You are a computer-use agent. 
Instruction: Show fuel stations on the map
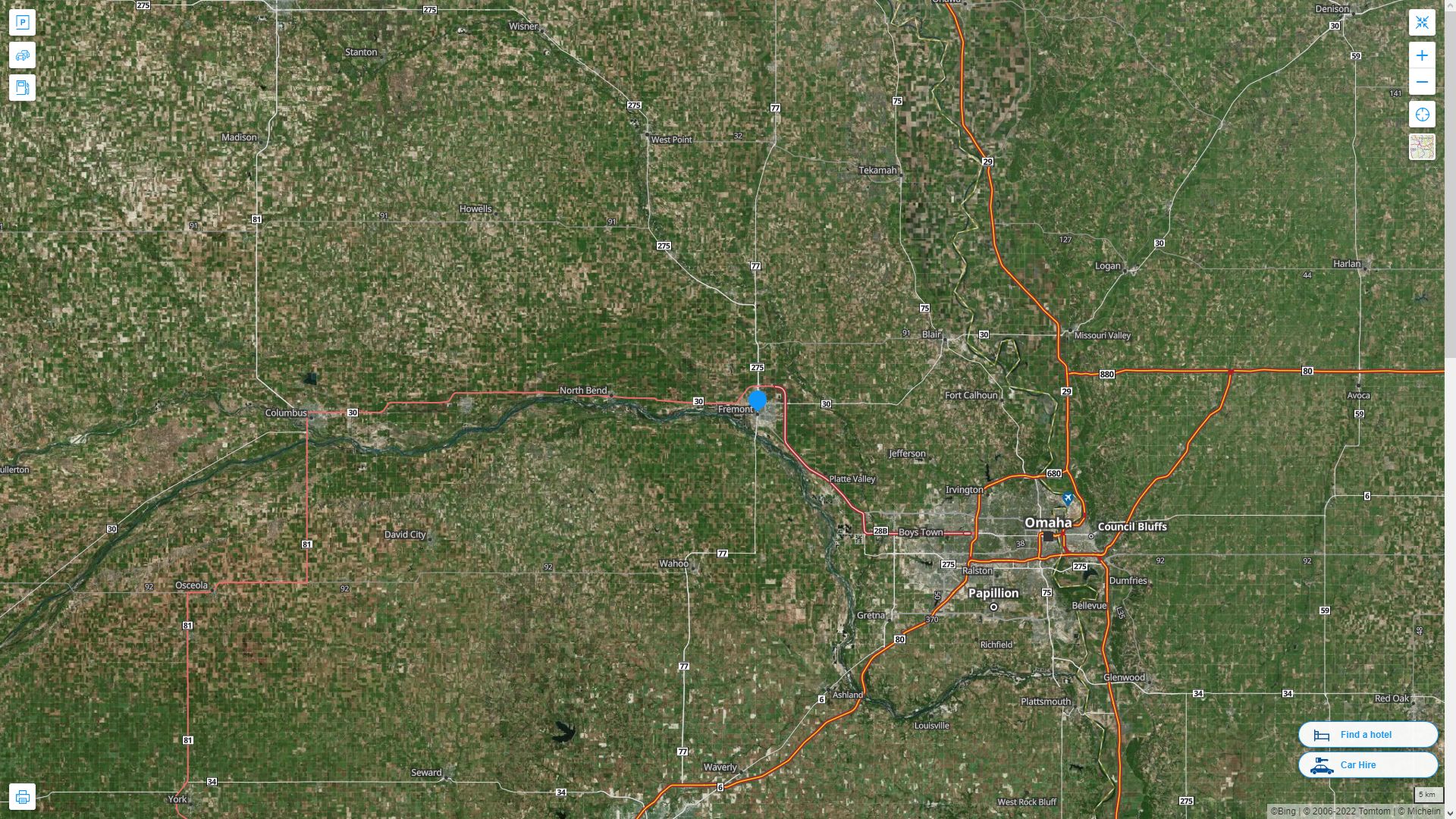[22, 88]
